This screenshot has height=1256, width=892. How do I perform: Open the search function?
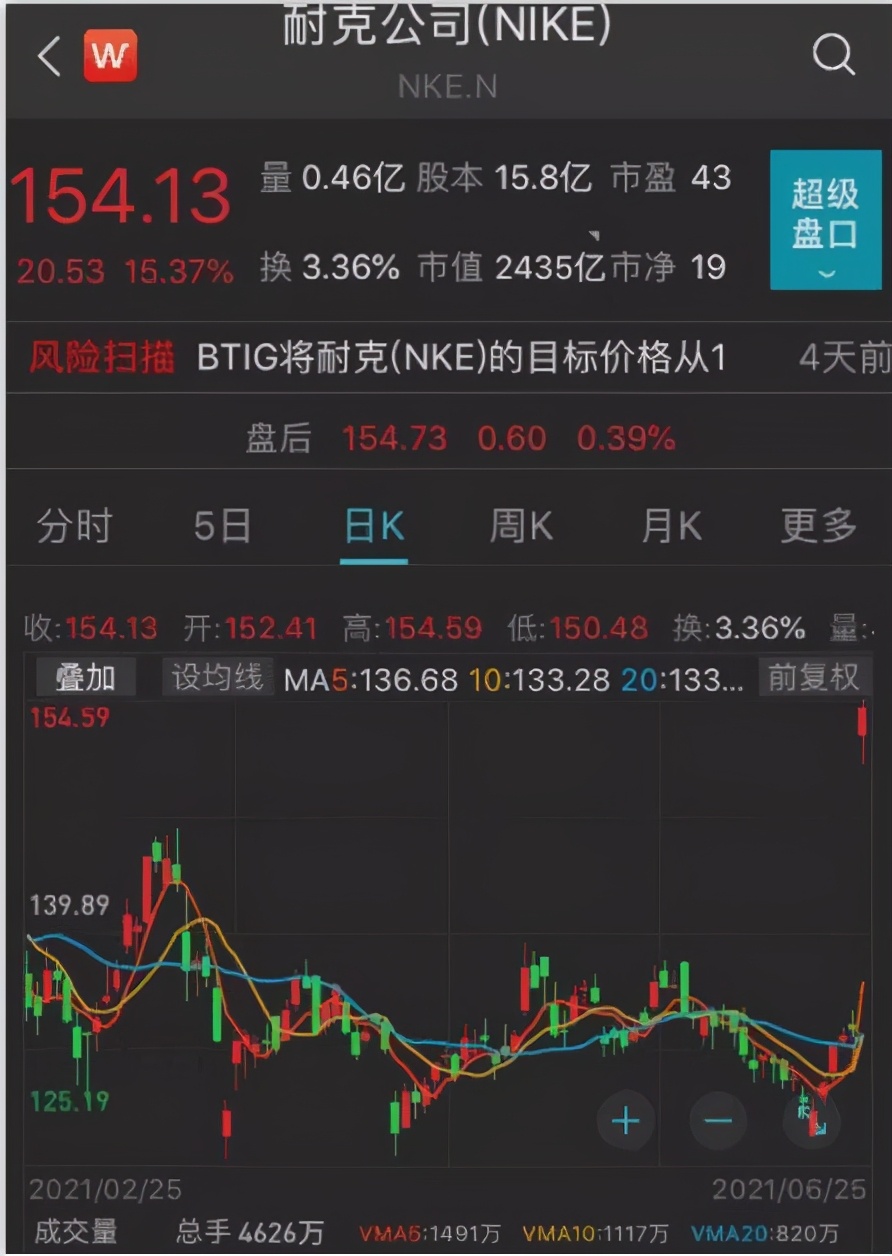tap(833, 56)
